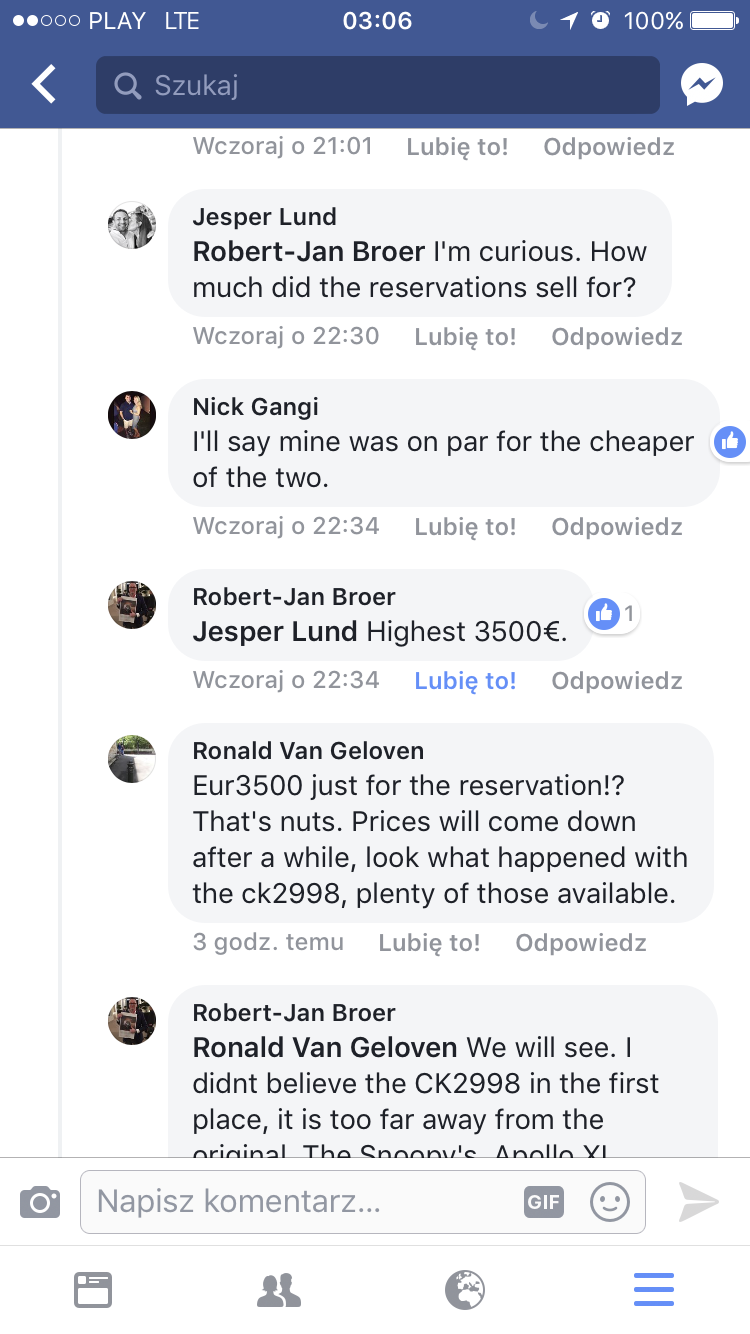The width and height of the screenshot is (750, 1334).
Task: Focus the "Napisz komentarz..." field
Action: [x=300, y=1201]
